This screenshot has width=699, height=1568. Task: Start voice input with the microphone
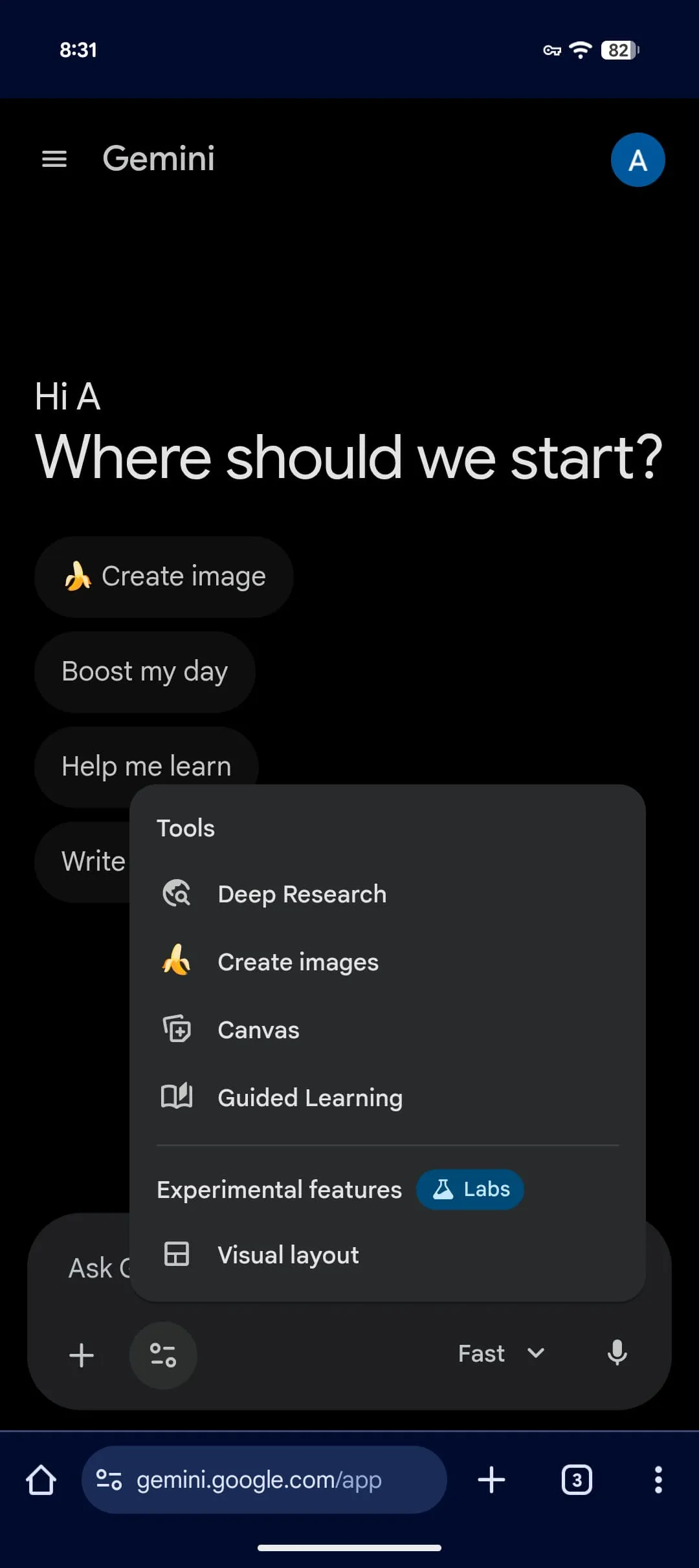pyautogui.click(x=617, y=1354)
